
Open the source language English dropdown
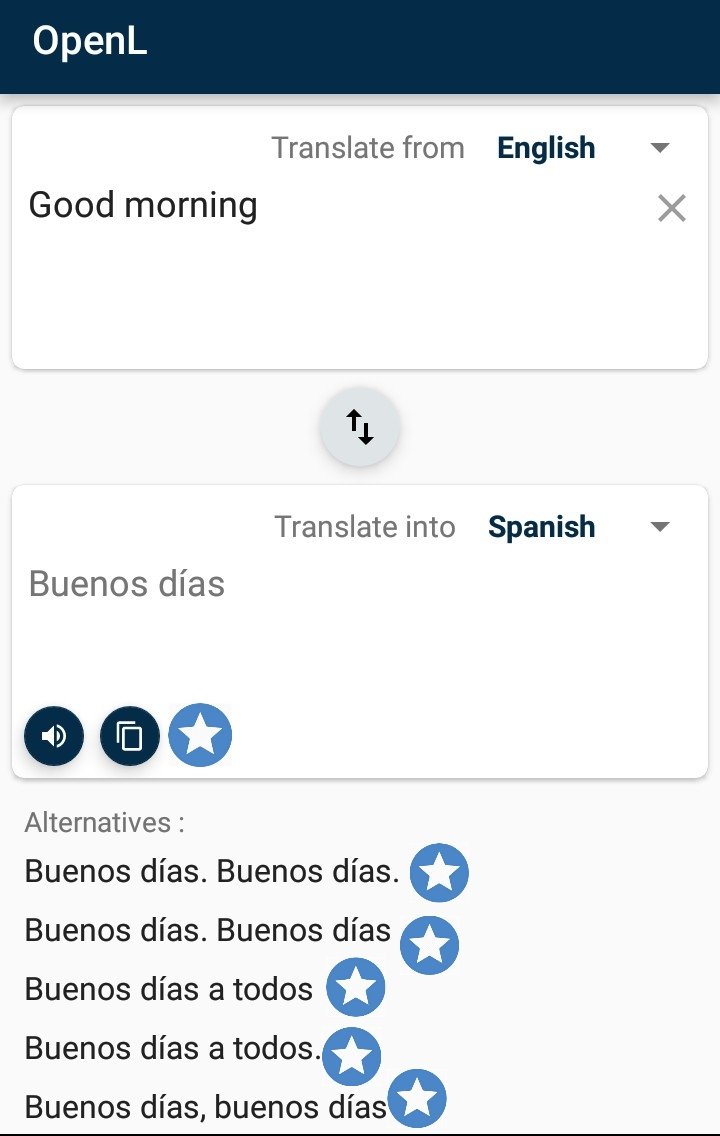(582, 148)
